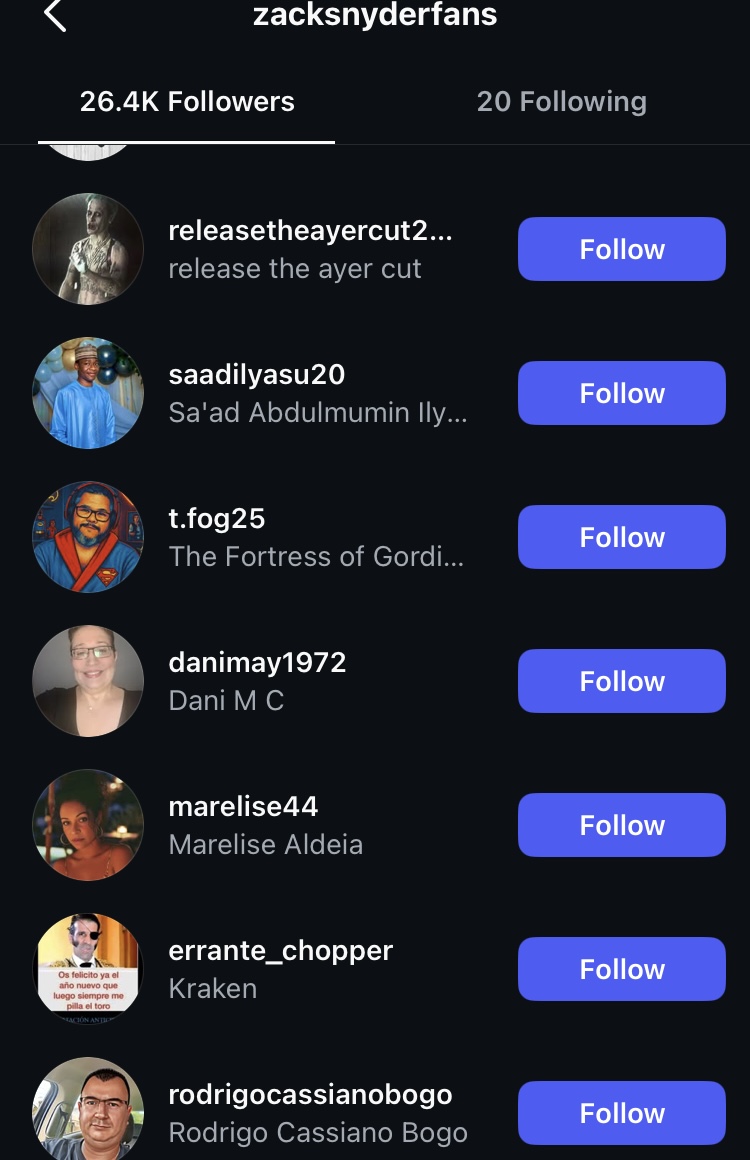Follow rodrigocassianobogo

tap(621, 1113)
